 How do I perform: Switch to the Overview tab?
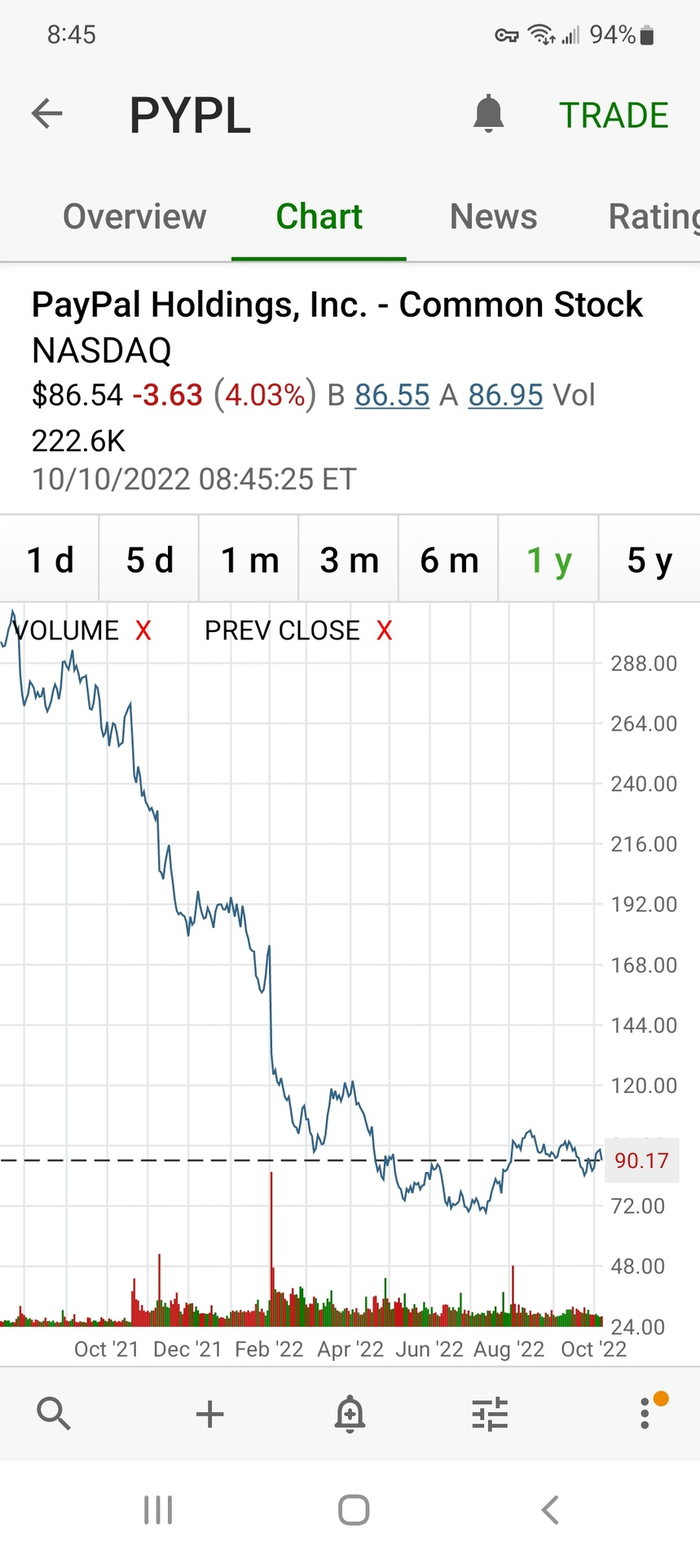[134, 216]
